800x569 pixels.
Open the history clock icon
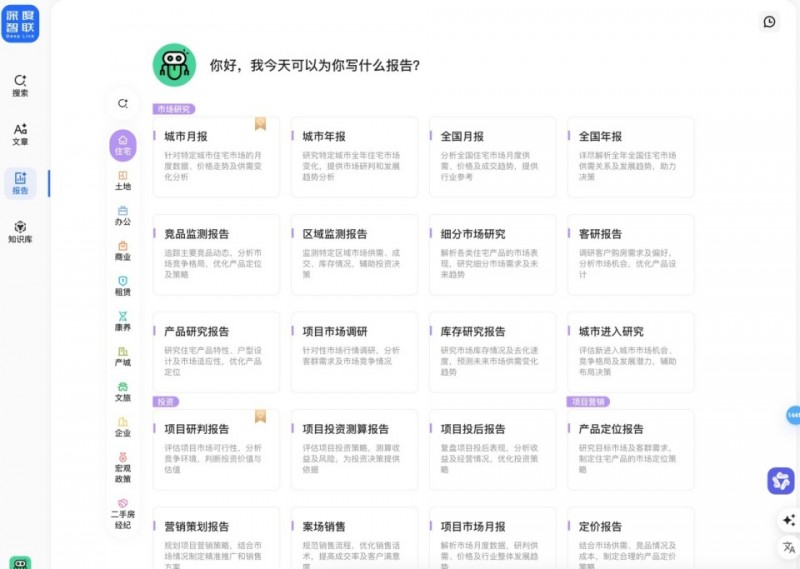[769, 21]
